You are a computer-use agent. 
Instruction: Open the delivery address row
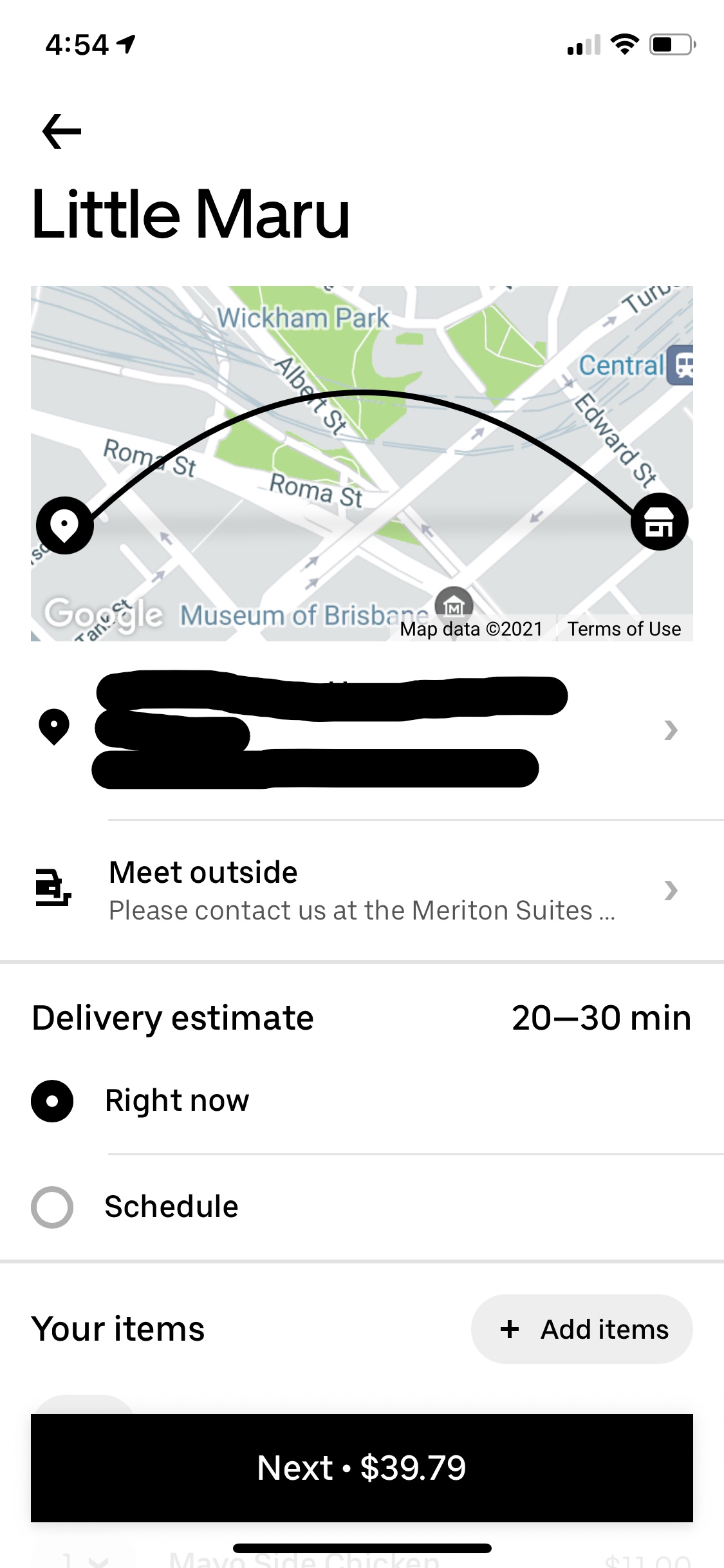pyautogui.click(x=360, y=730)
